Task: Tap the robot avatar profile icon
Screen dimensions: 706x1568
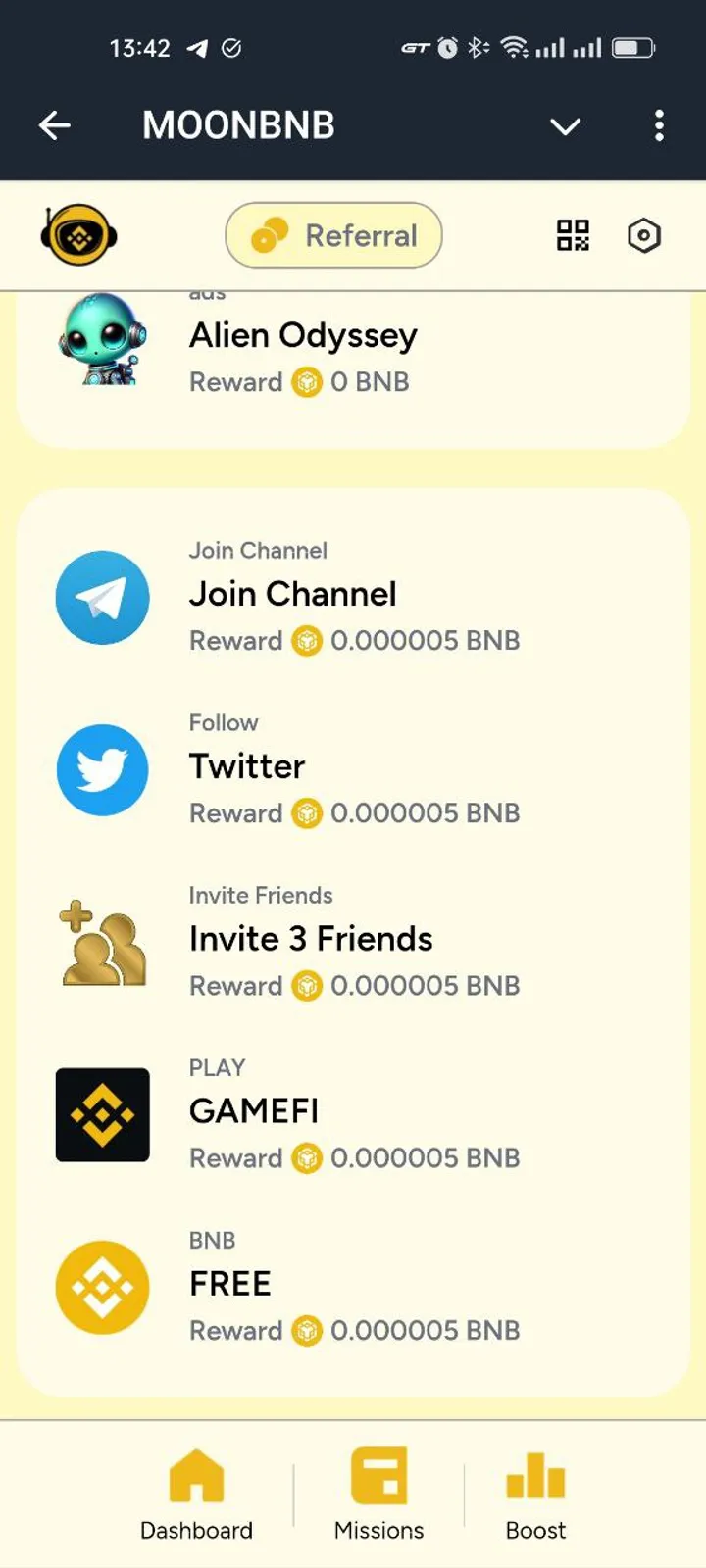Action: [78, 235]
